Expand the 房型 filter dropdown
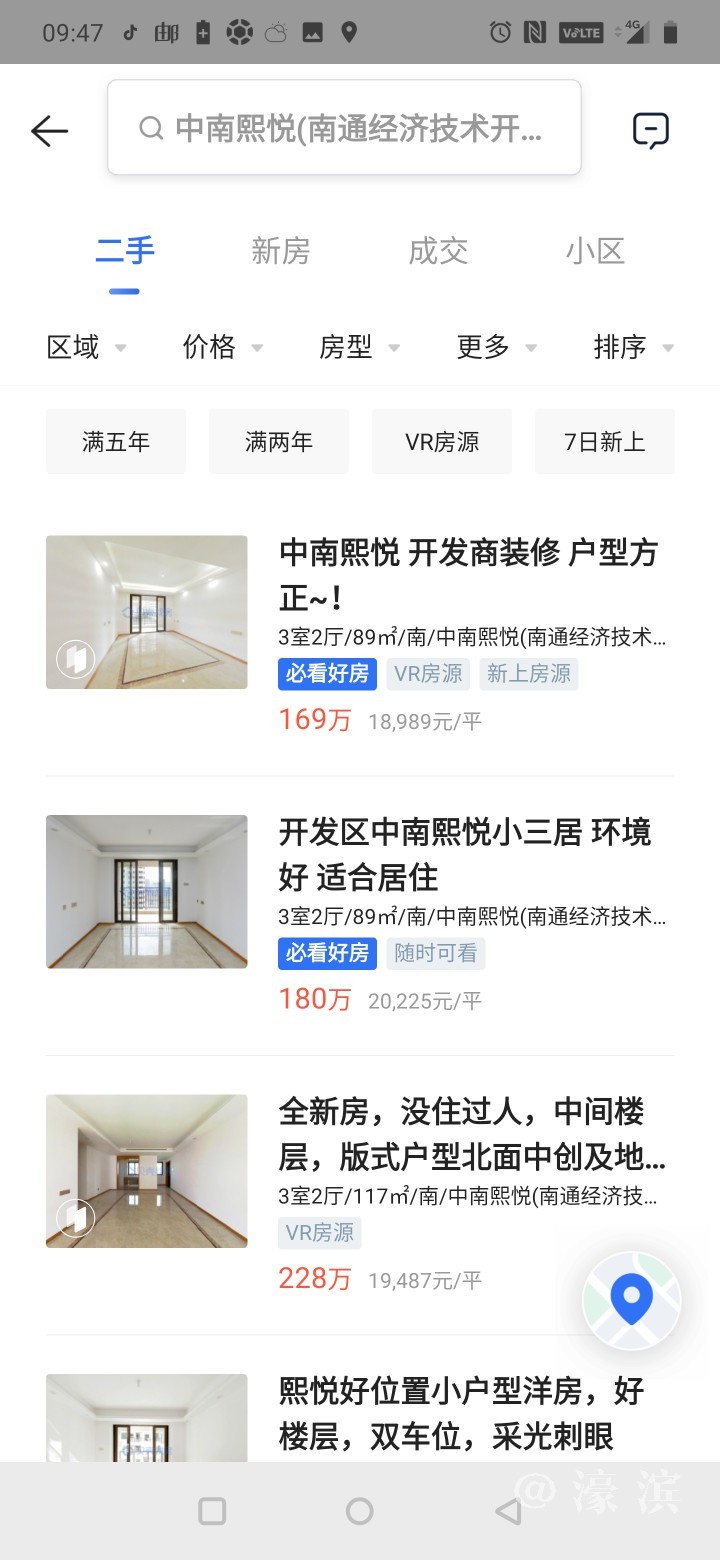The image size is (720, 1560). [x=359, y=347]
